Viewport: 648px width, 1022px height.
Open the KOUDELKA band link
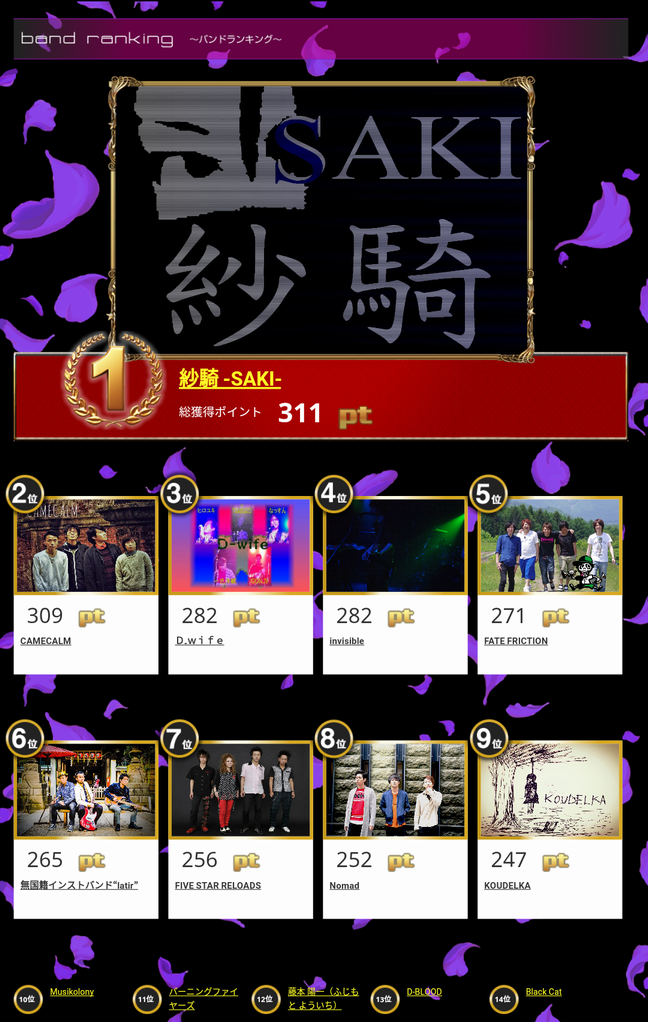(x=507, y=885)
